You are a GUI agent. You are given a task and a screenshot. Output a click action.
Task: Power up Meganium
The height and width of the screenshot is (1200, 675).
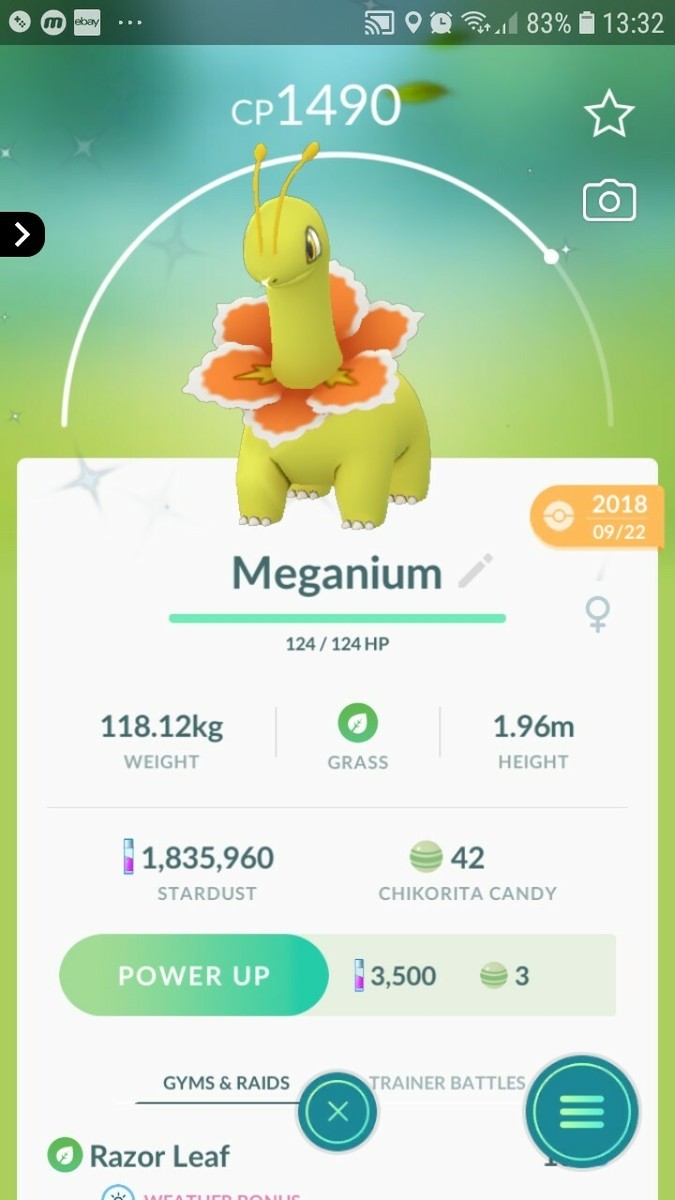[x=194, y=976]
